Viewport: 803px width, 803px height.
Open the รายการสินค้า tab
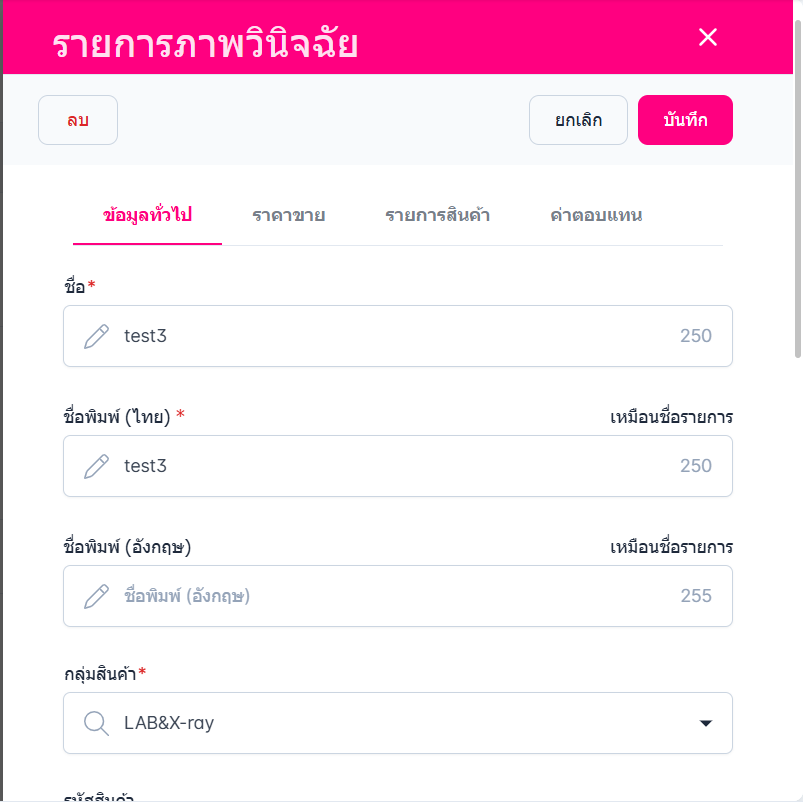coord(437,215)
